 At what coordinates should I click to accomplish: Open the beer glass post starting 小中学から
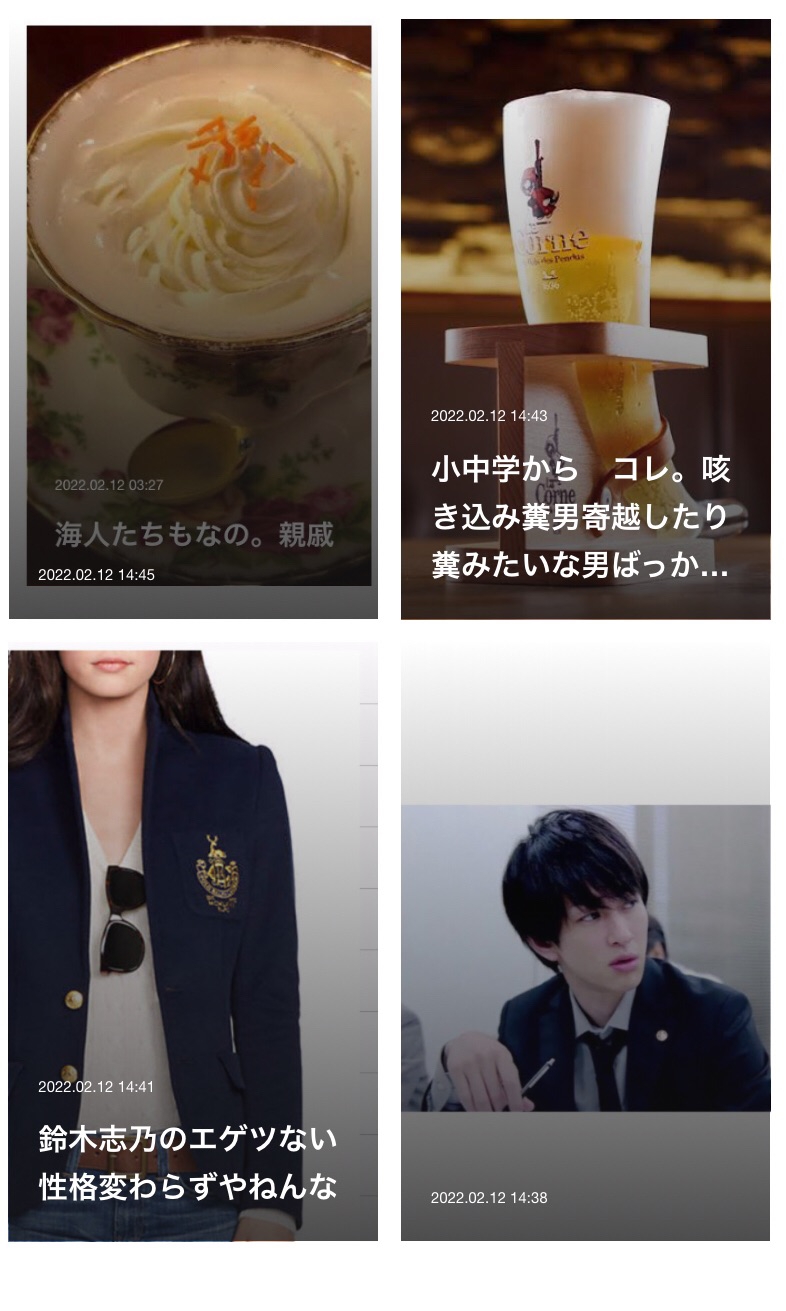pos(585,320)
